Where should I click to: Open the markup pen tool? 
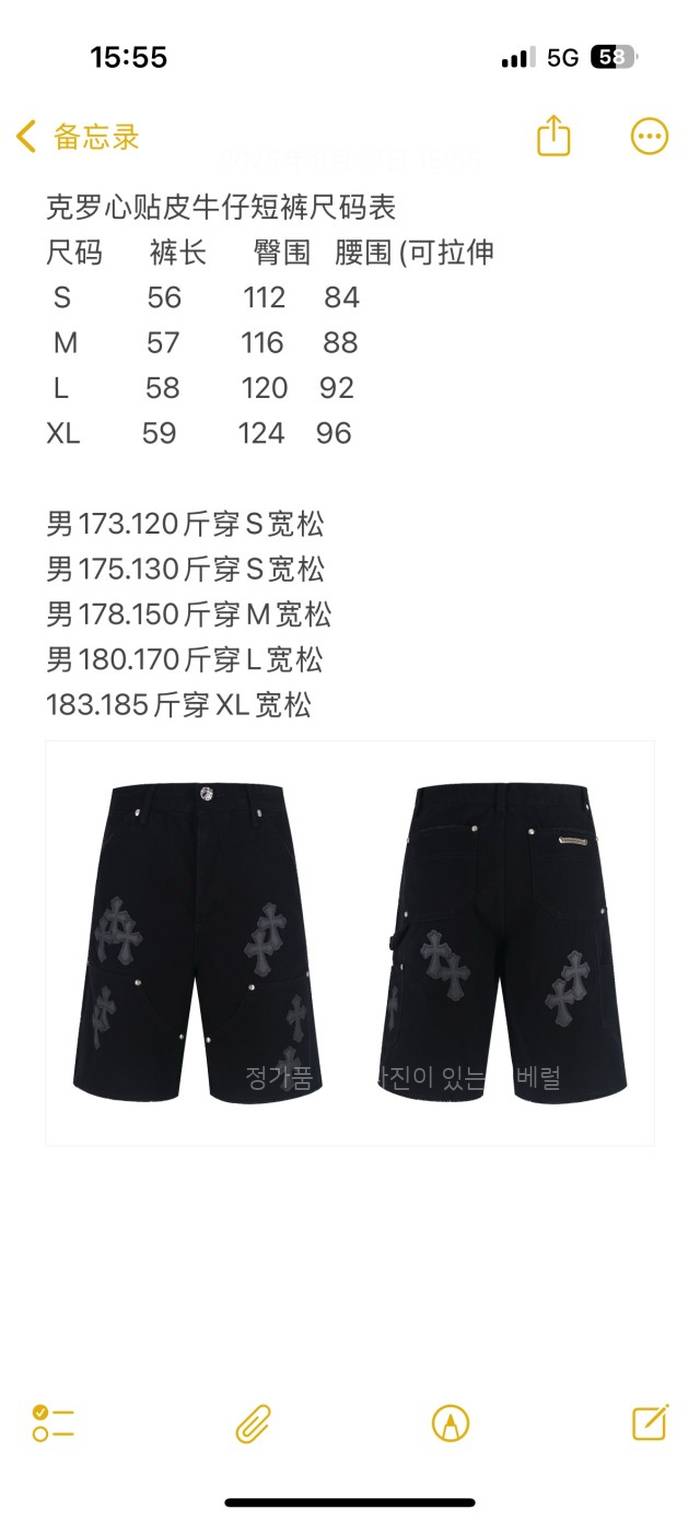click(450, 1422)
